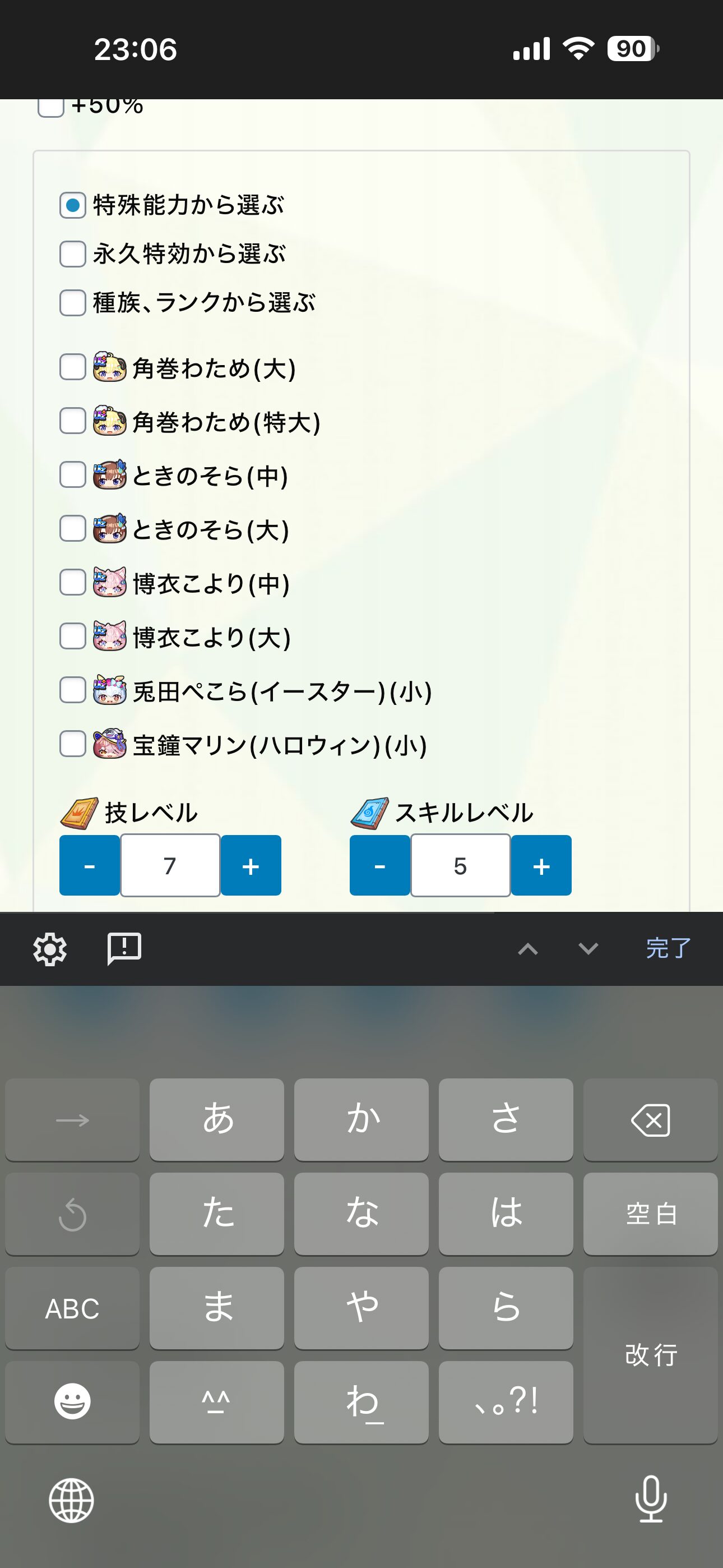Screen dimensions: 723x1568
Task: Tap the スキルレベル number field
Action: (460, 865)
